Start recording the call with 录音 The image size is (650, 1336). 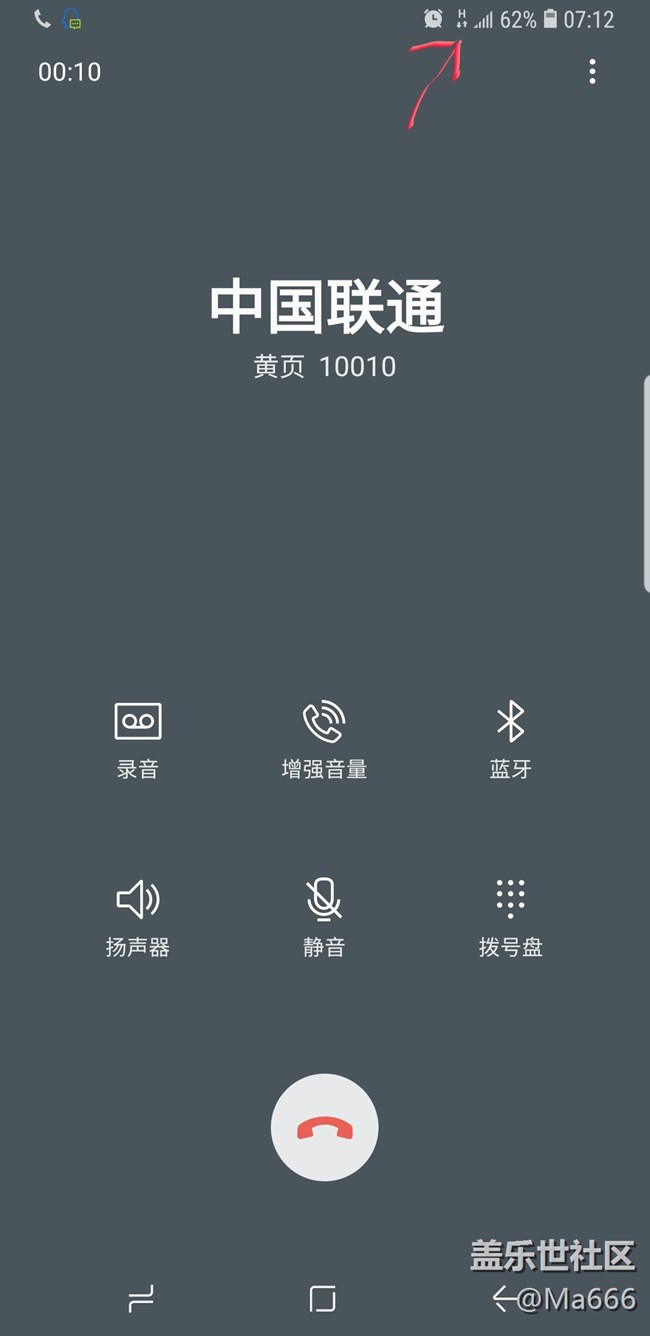click(x=138, y=740)
